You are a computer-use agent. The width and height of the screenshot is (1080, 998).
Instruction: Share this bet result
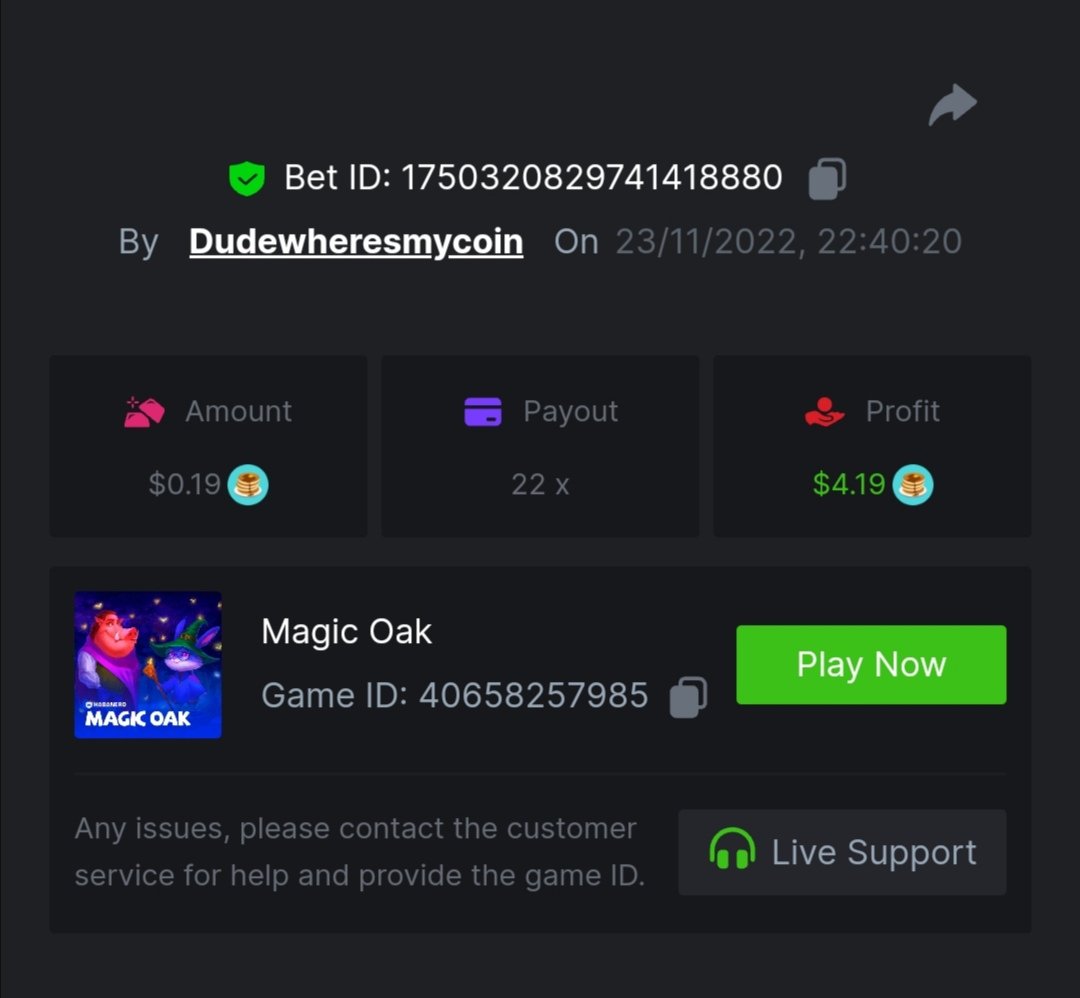pyautogui.click(x=952, y=105)
